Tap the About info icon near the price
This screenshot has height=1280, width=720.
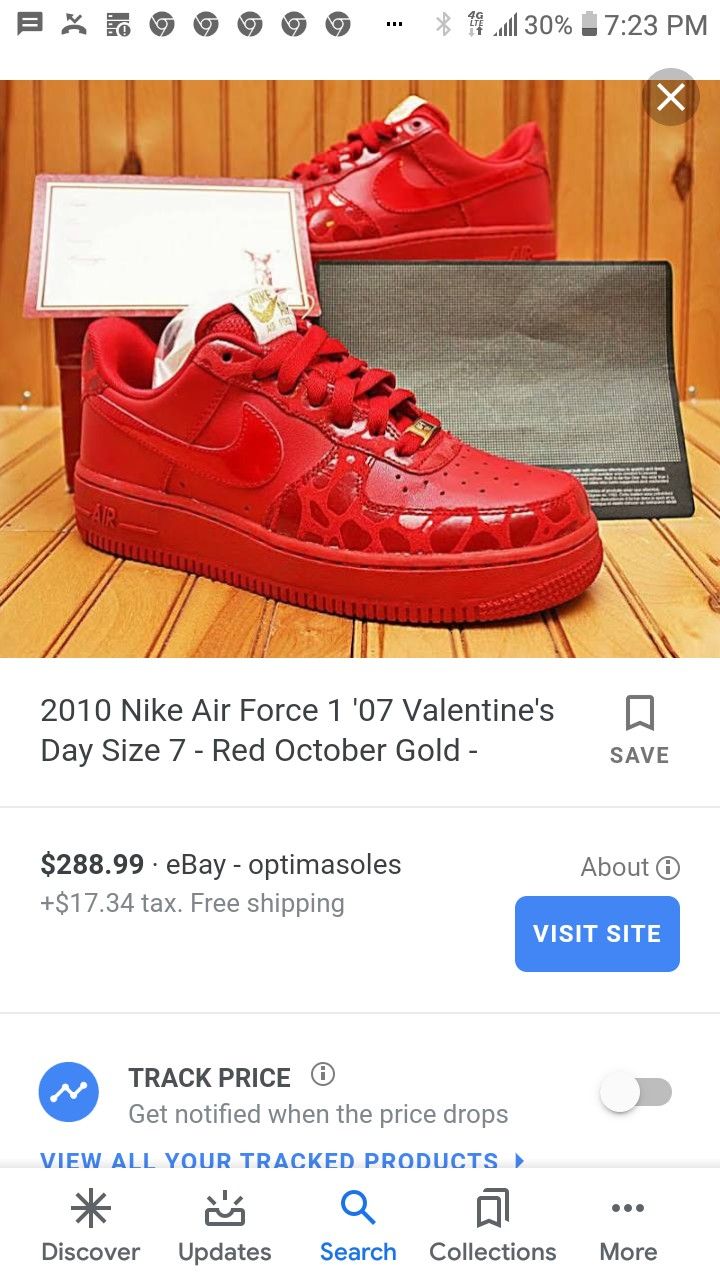tap(668, 868)
